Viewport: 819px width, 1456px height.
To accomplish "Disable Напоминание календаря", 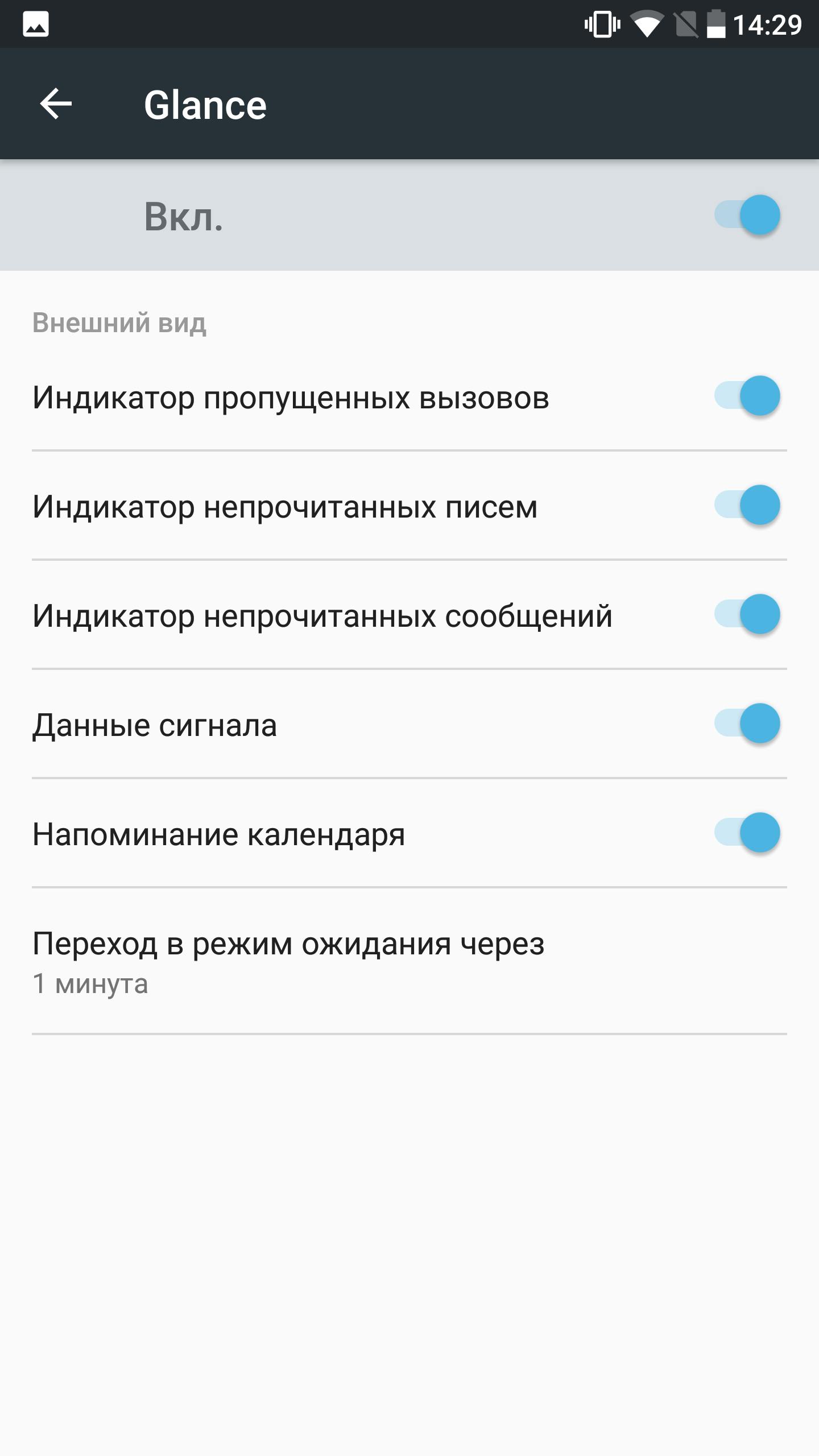I will tap(747, 833).
